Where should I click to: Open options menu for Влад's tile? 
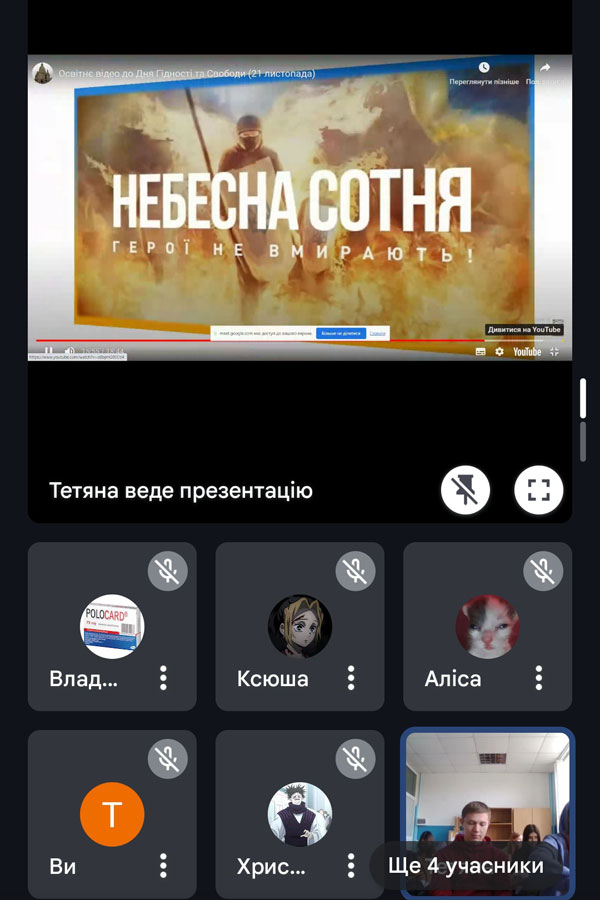pos(163,678)
